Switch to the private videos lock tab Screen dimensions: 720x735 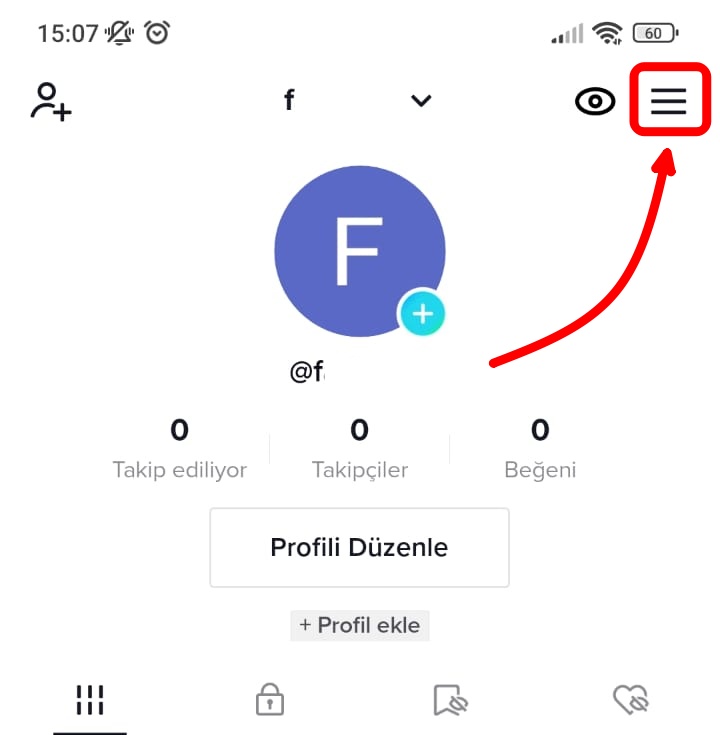click(270, 700)
